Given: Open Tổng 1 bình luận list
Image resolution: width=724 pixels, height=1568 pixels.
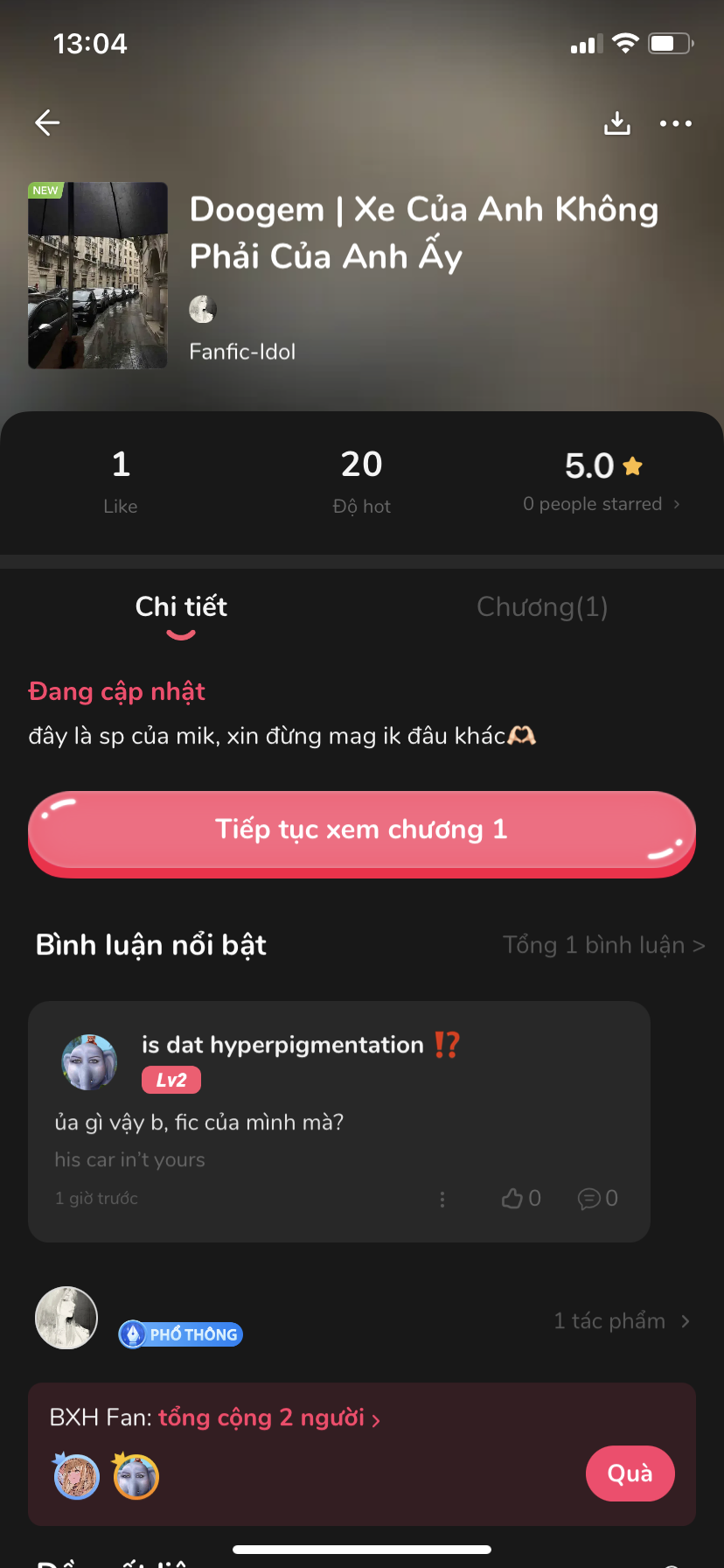Looking at the screenshot, I should [x=603, y=945].
